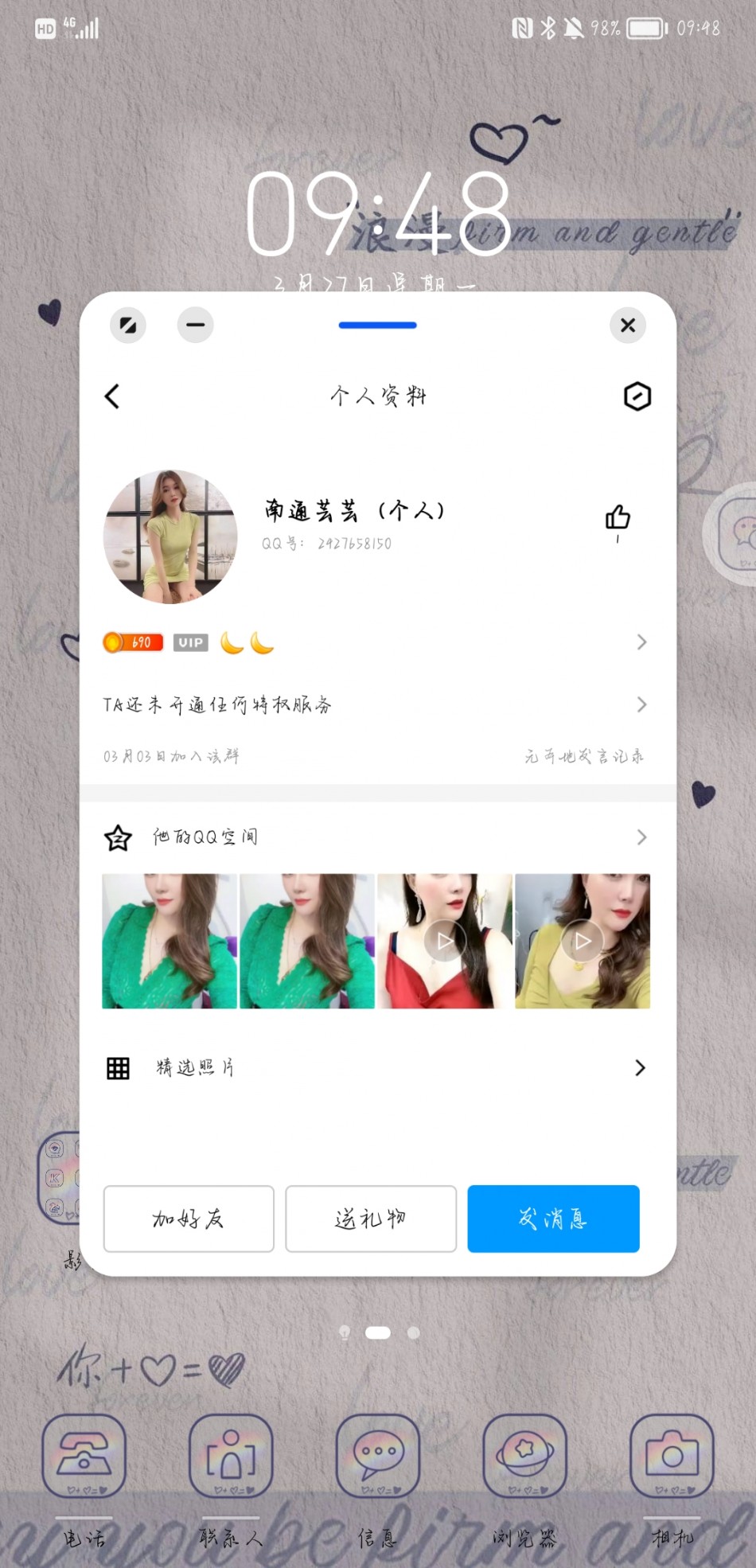Screen dimensions: 756x1568
Task: Open 精选照片 row
Action: pyautogui.click(x=374, y=1068)
